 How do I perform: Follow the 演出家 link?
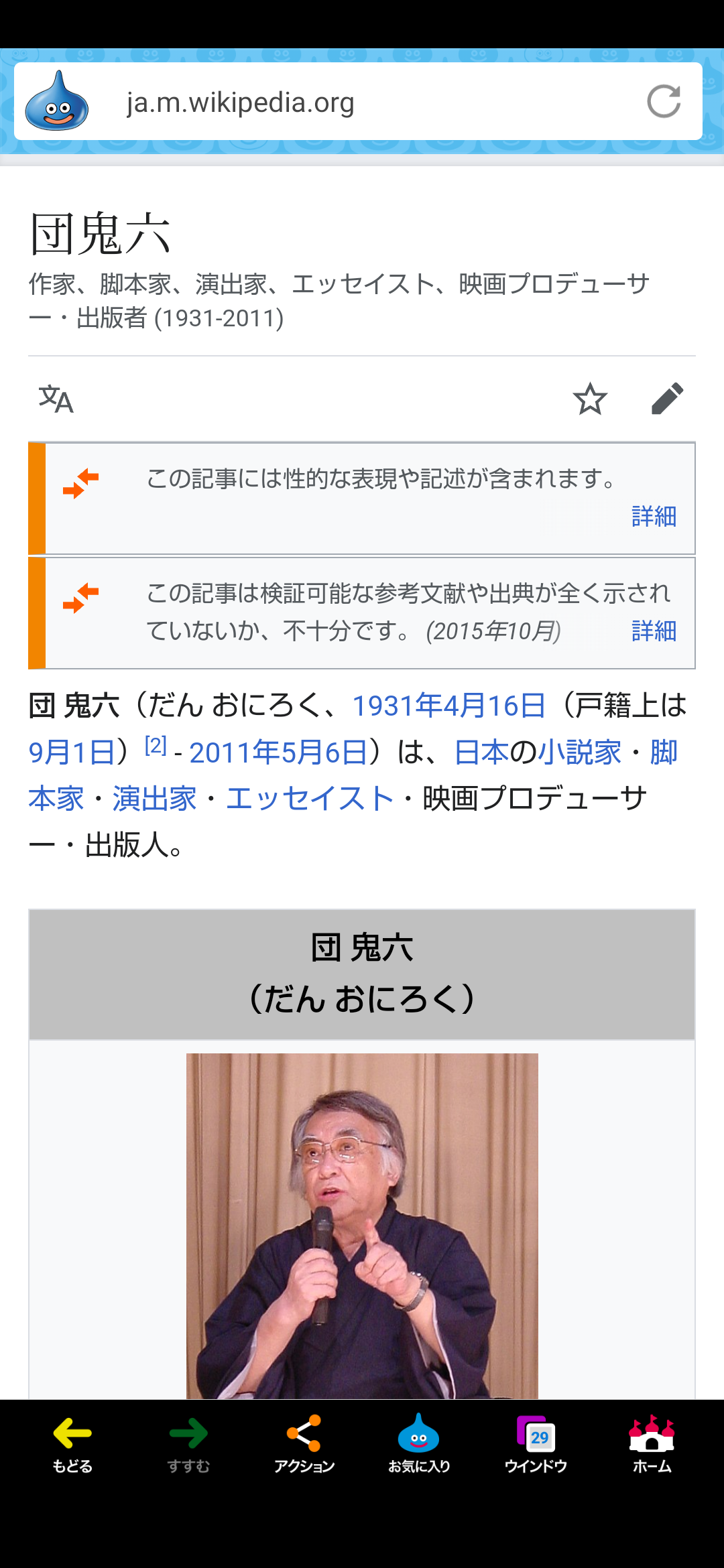coord(154,799)
